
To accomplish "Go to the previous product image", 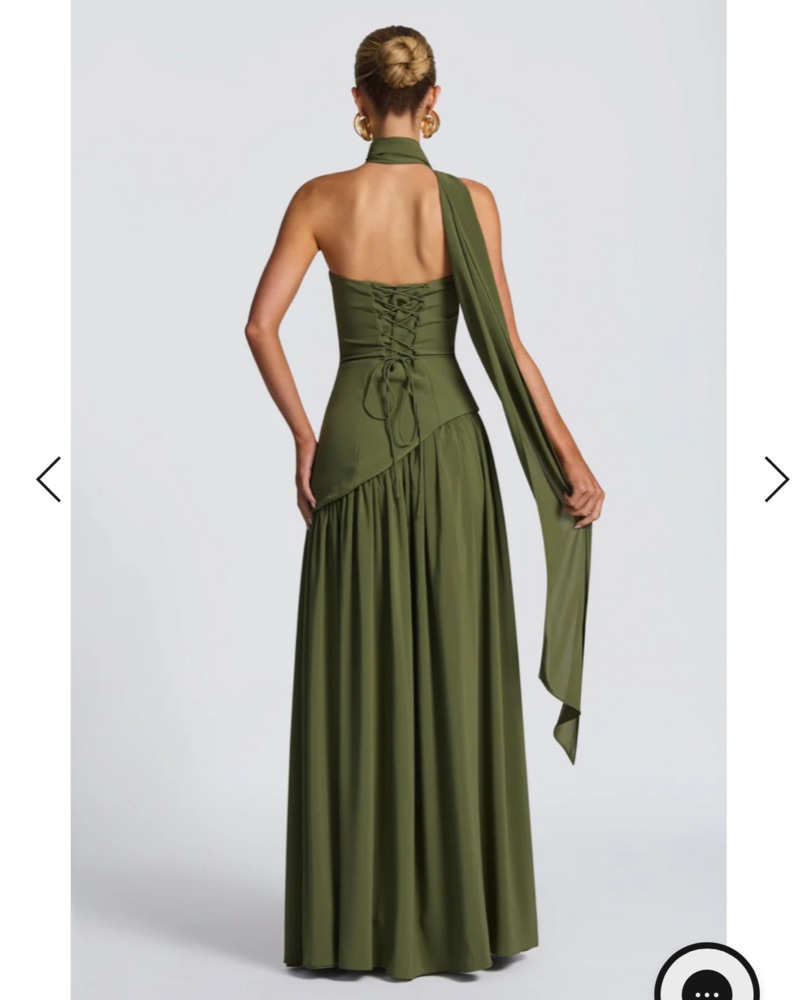I will point(48,479).
